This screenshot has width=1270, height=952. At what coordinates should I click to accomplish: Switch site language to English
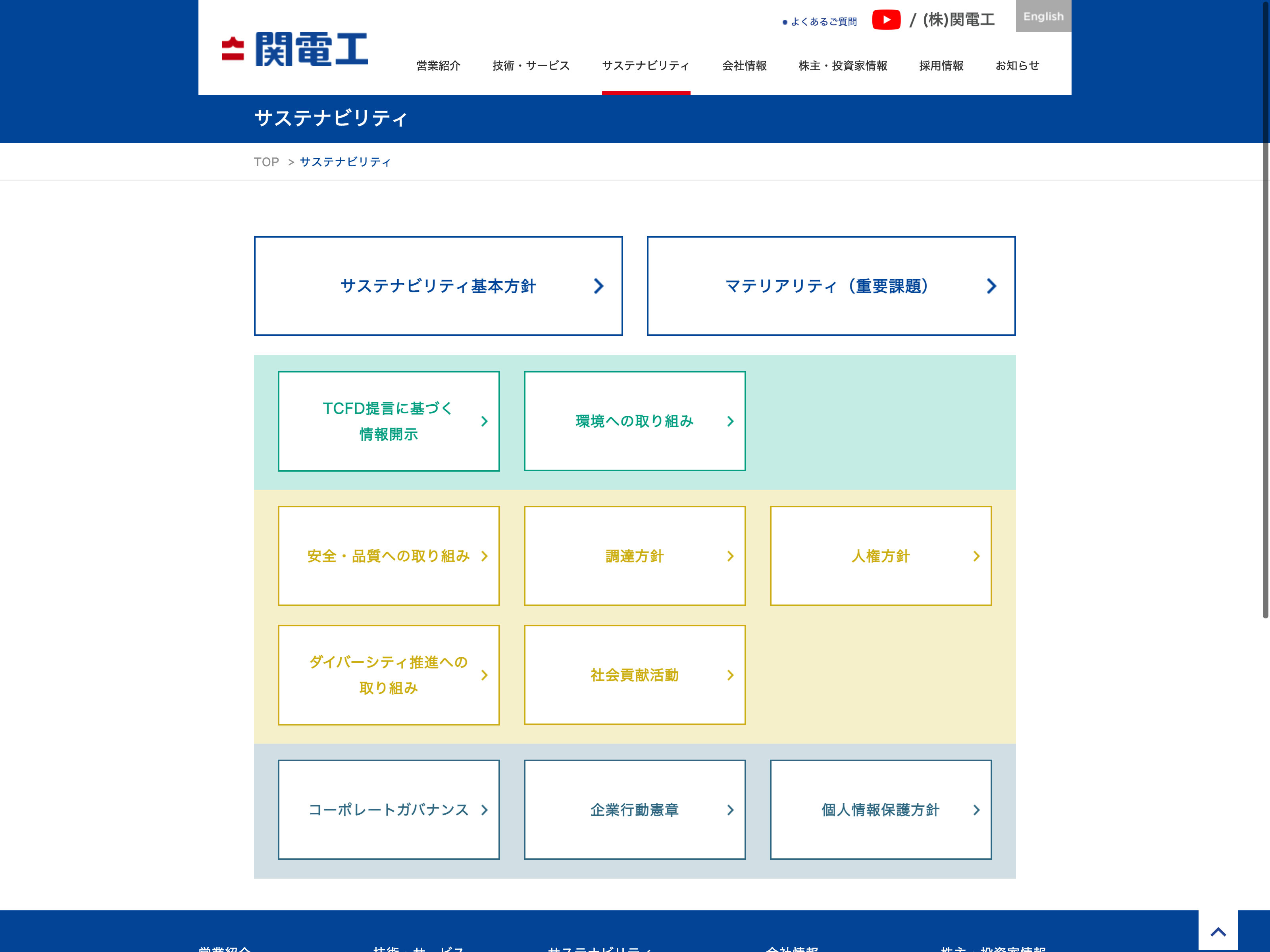1043,16
